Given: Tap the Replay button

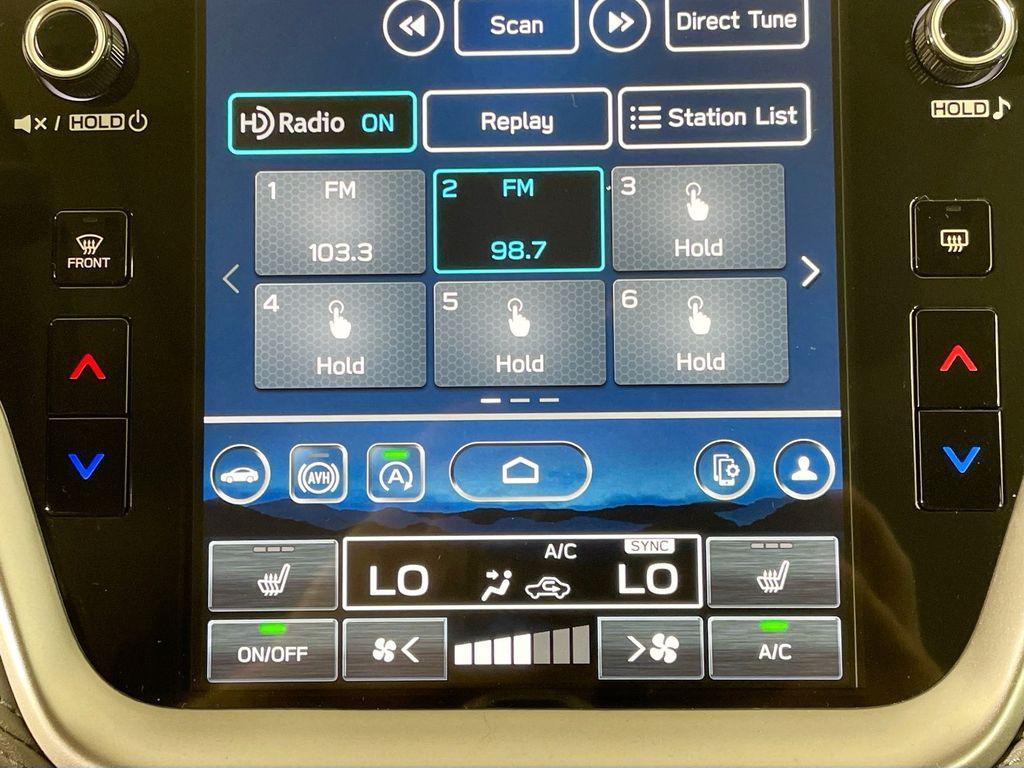Looking at the screenshot, I should 516,121.
